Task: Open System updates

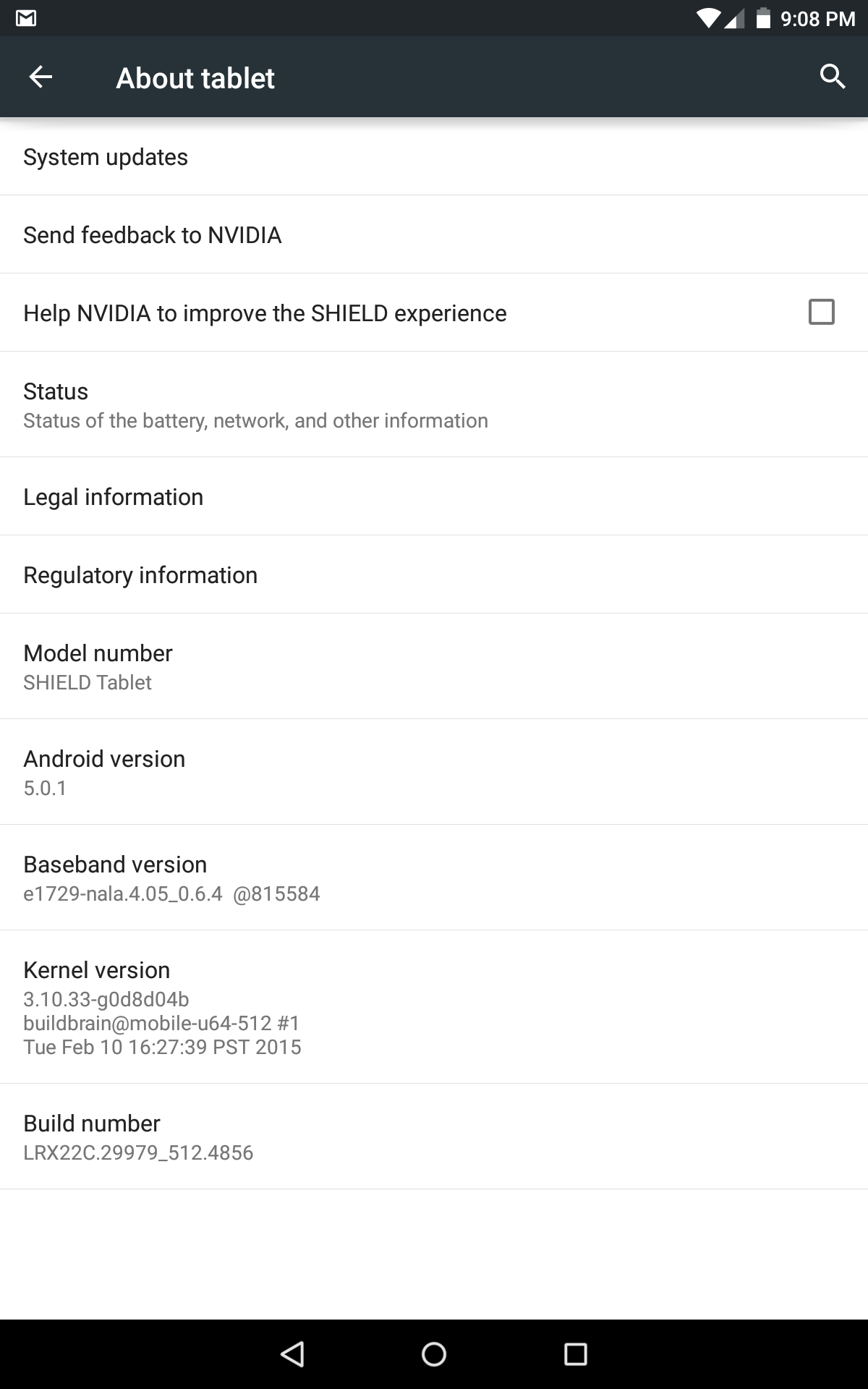Action: pos(434,157)
